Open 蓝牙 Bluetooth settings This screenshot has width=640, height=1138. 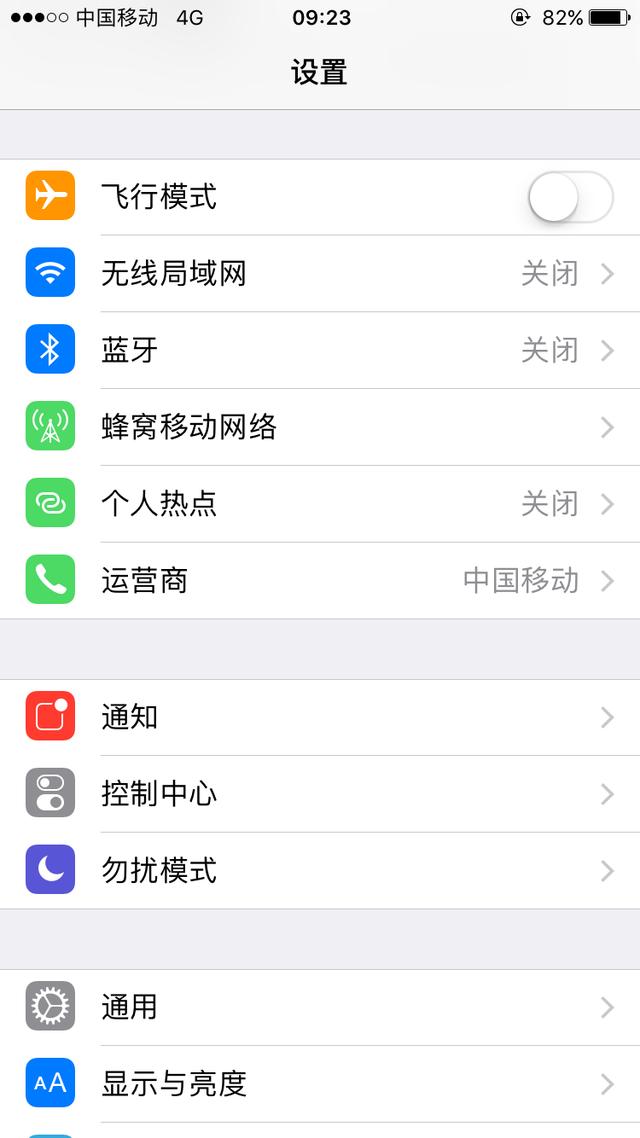coord(320,350)
